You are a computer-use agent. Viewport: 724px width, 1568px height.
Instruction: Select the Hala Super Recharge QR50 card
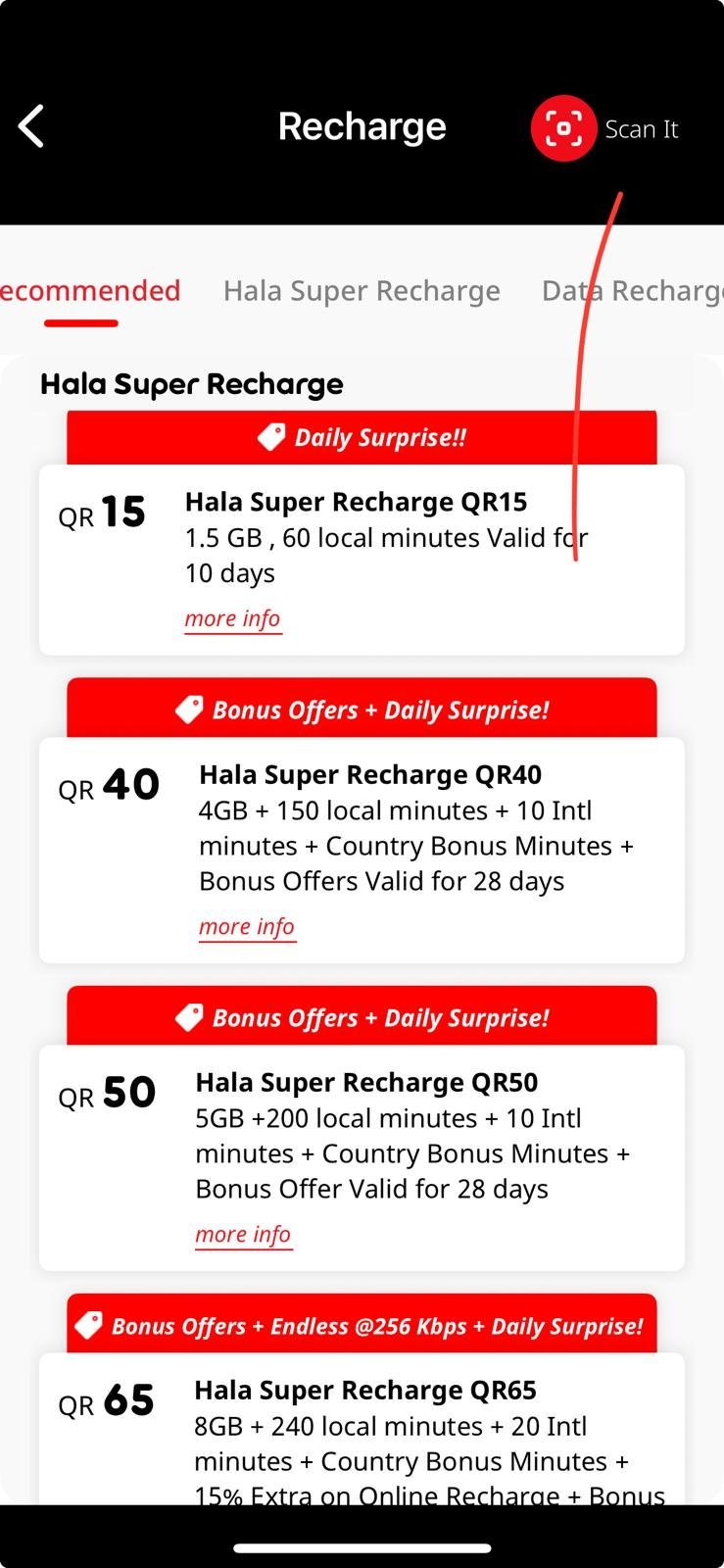pos(362,1137)
